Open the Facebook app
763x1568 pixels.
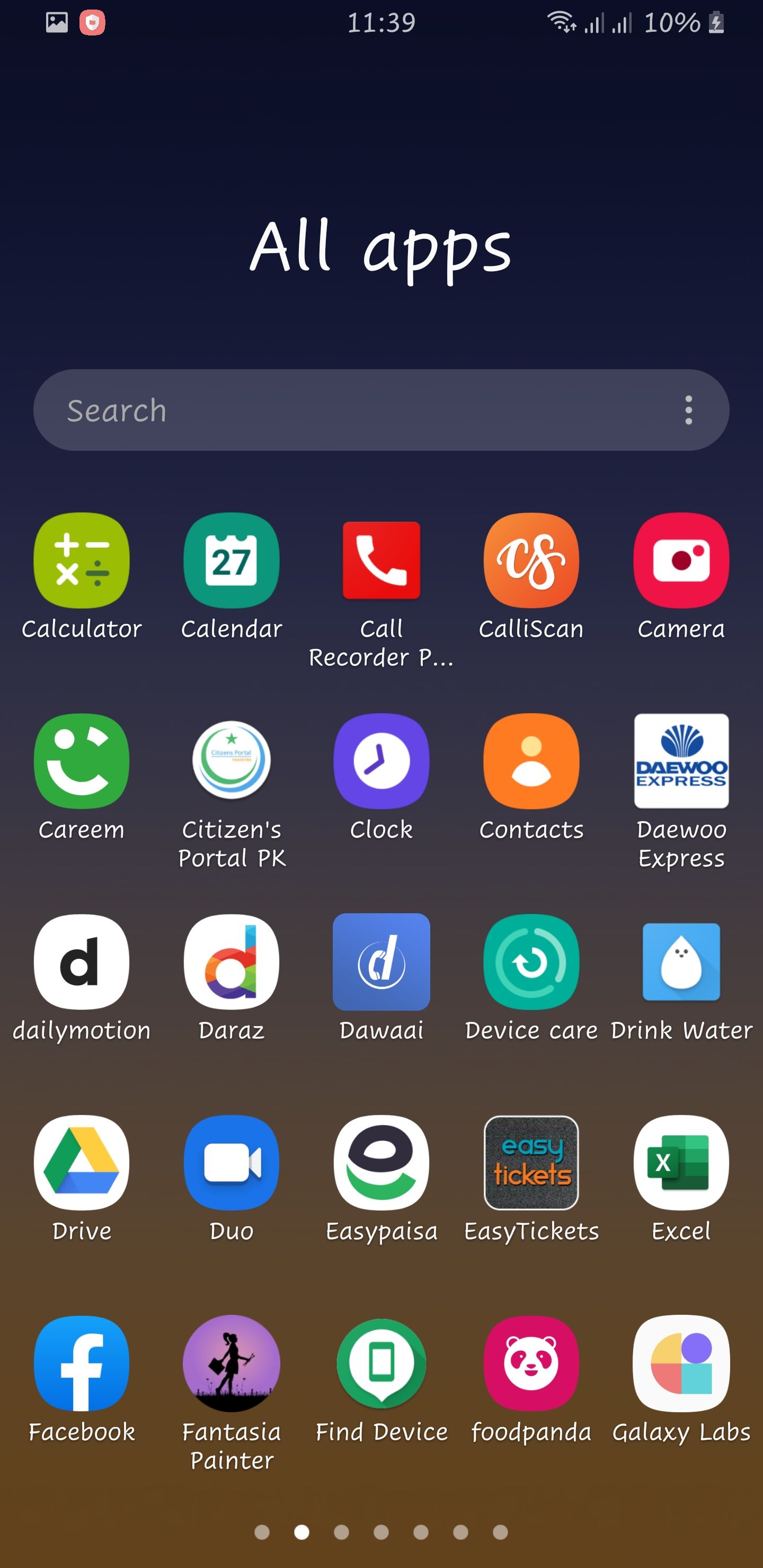(x=82, y=1364)
